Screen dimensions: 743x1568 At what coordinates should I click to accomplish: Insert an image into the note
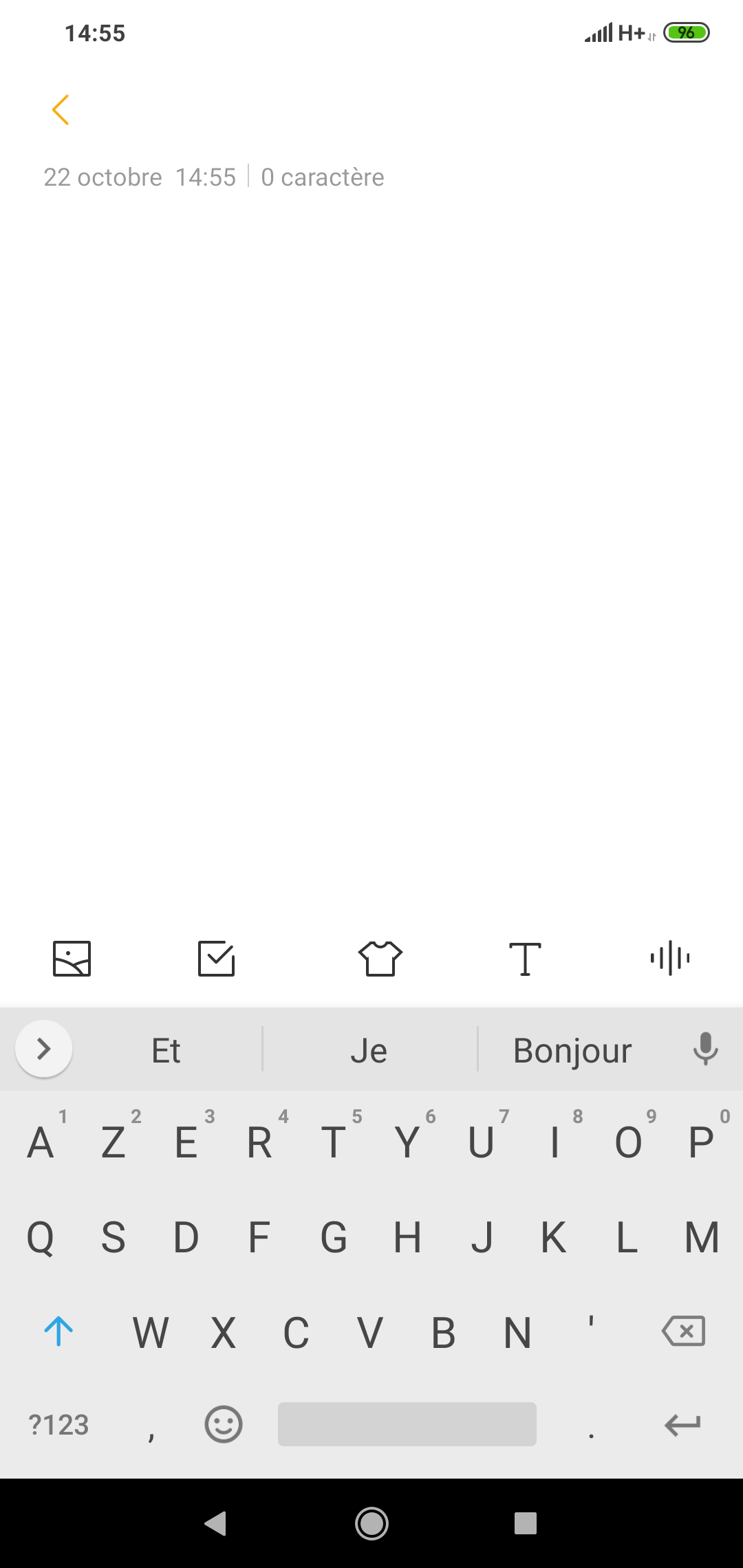(x=72, y=958)
